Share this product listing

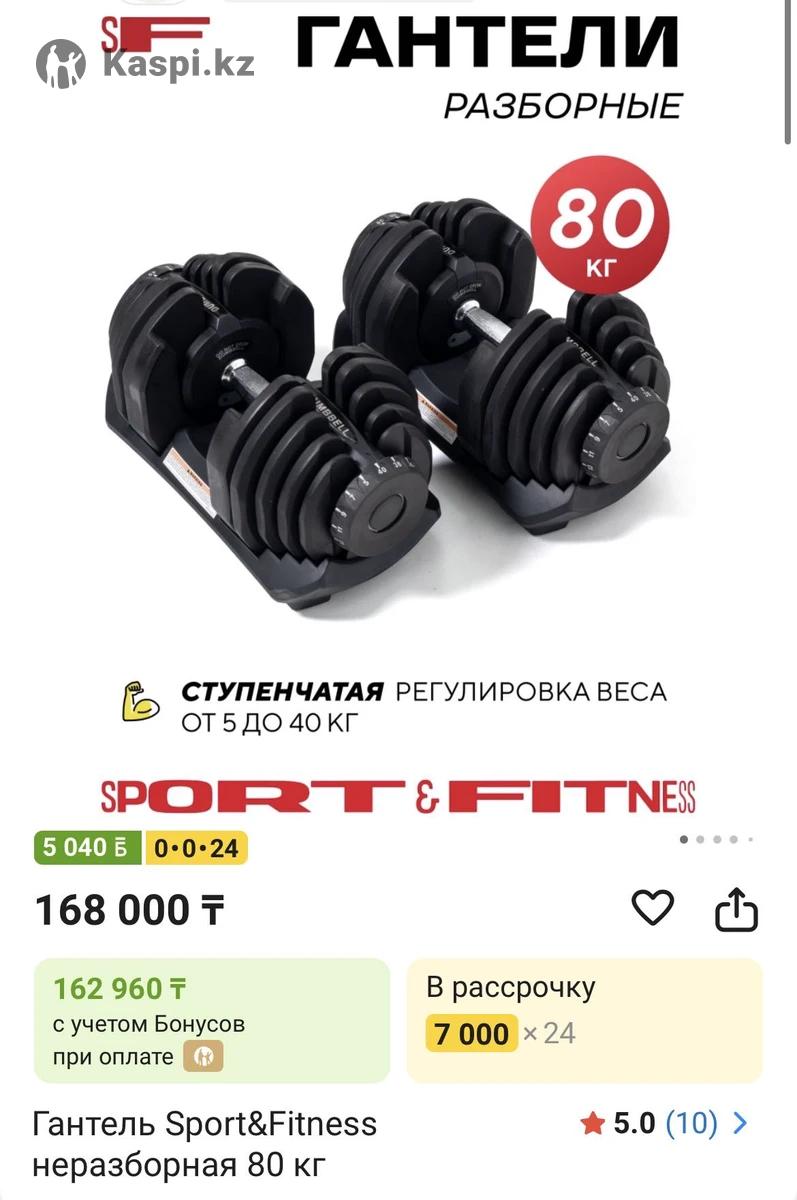click(x=737, y=910)
